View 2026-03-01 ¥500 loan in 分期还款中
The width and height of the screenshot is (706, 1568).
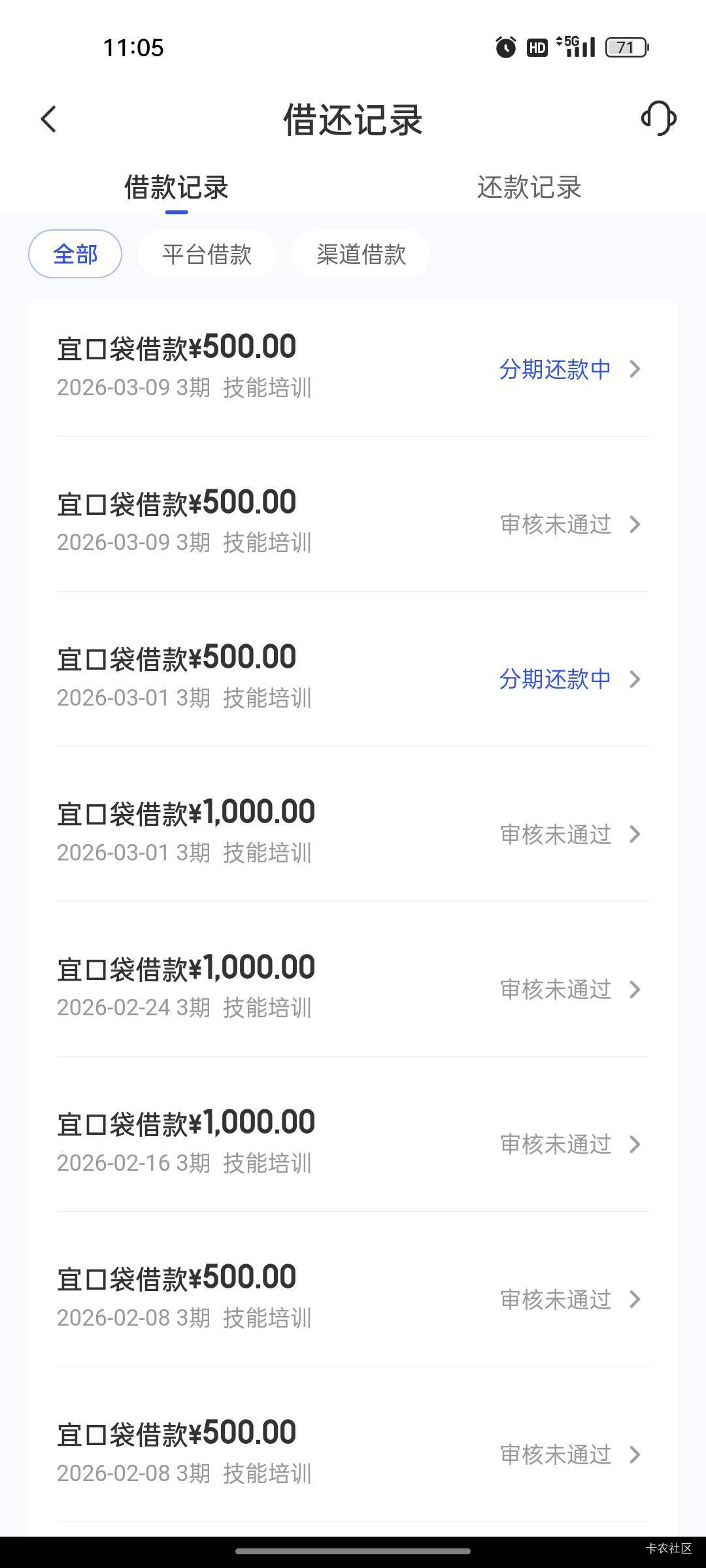click(x=353, y=678)
